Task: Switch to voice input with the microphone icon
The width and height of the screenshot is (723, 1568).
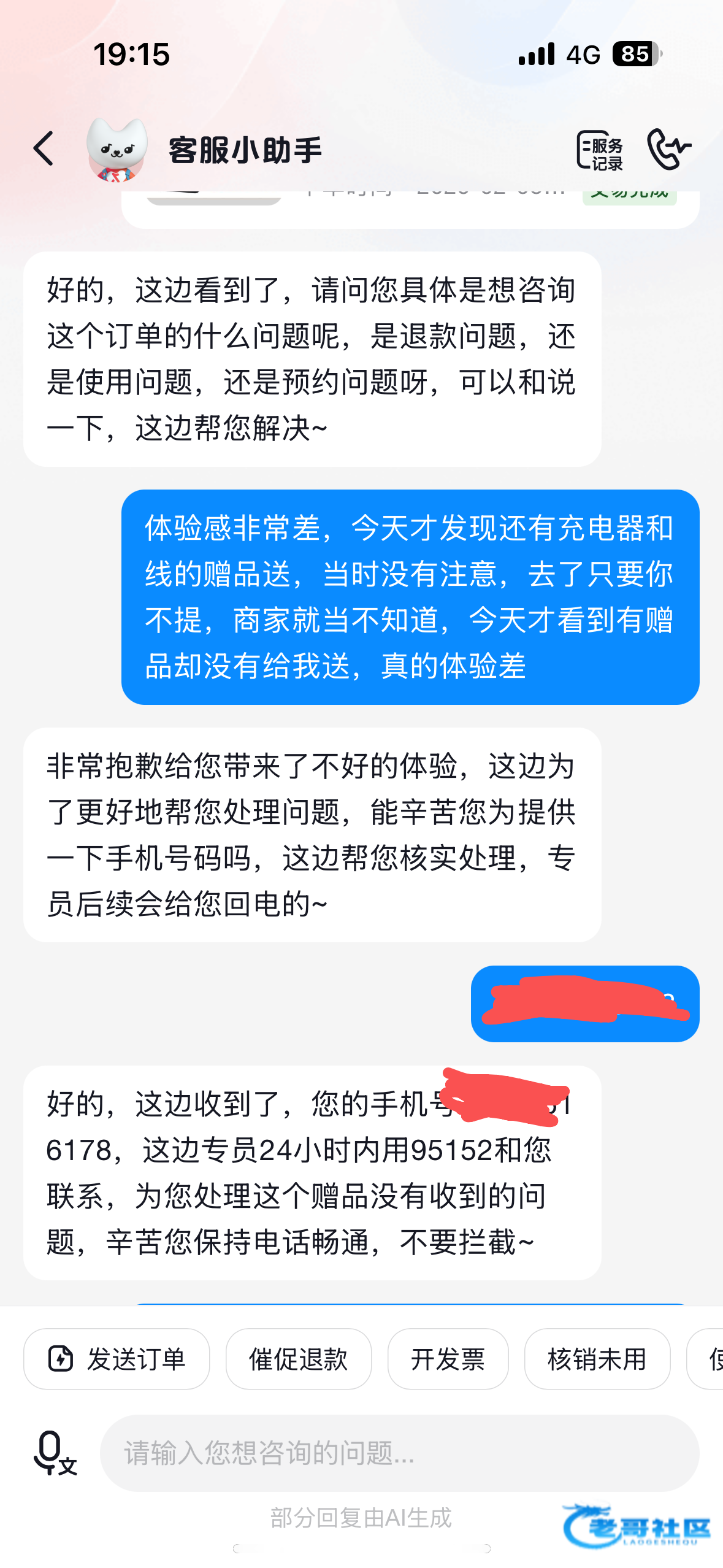Action: click(x=54, y=1453)
